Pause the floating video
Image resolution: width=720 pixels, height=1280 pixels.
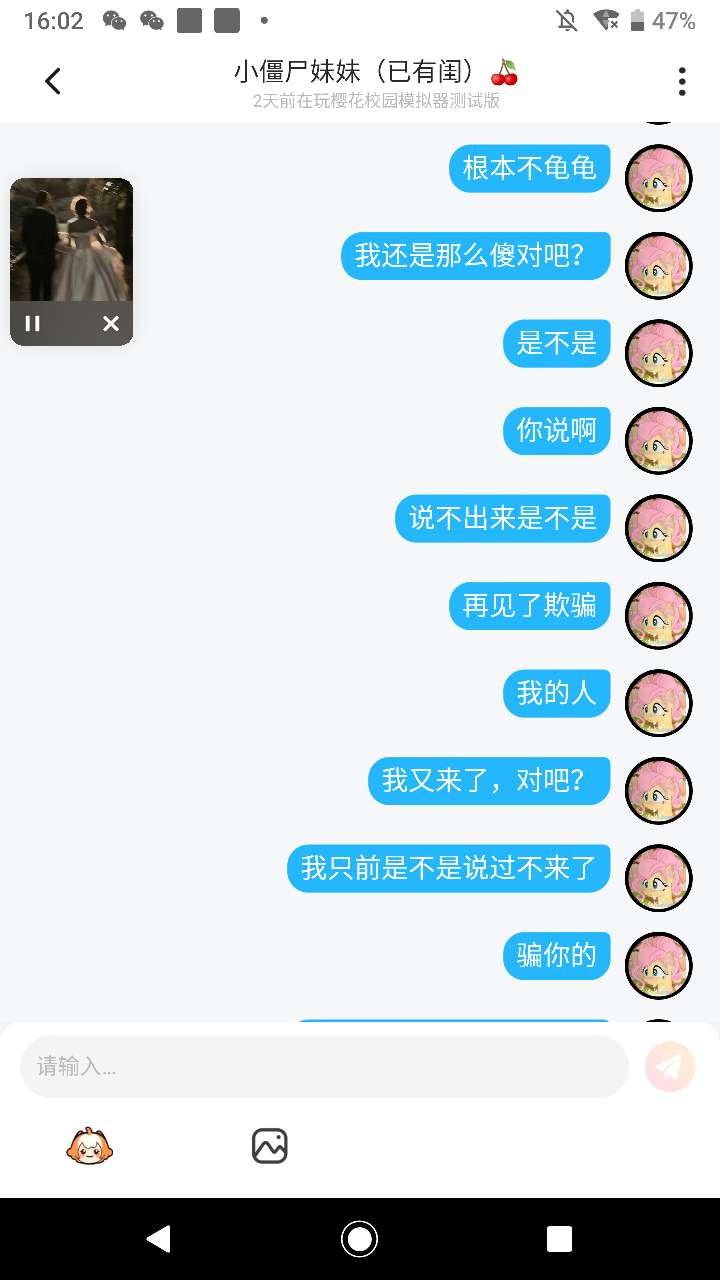tap(33, 323)
